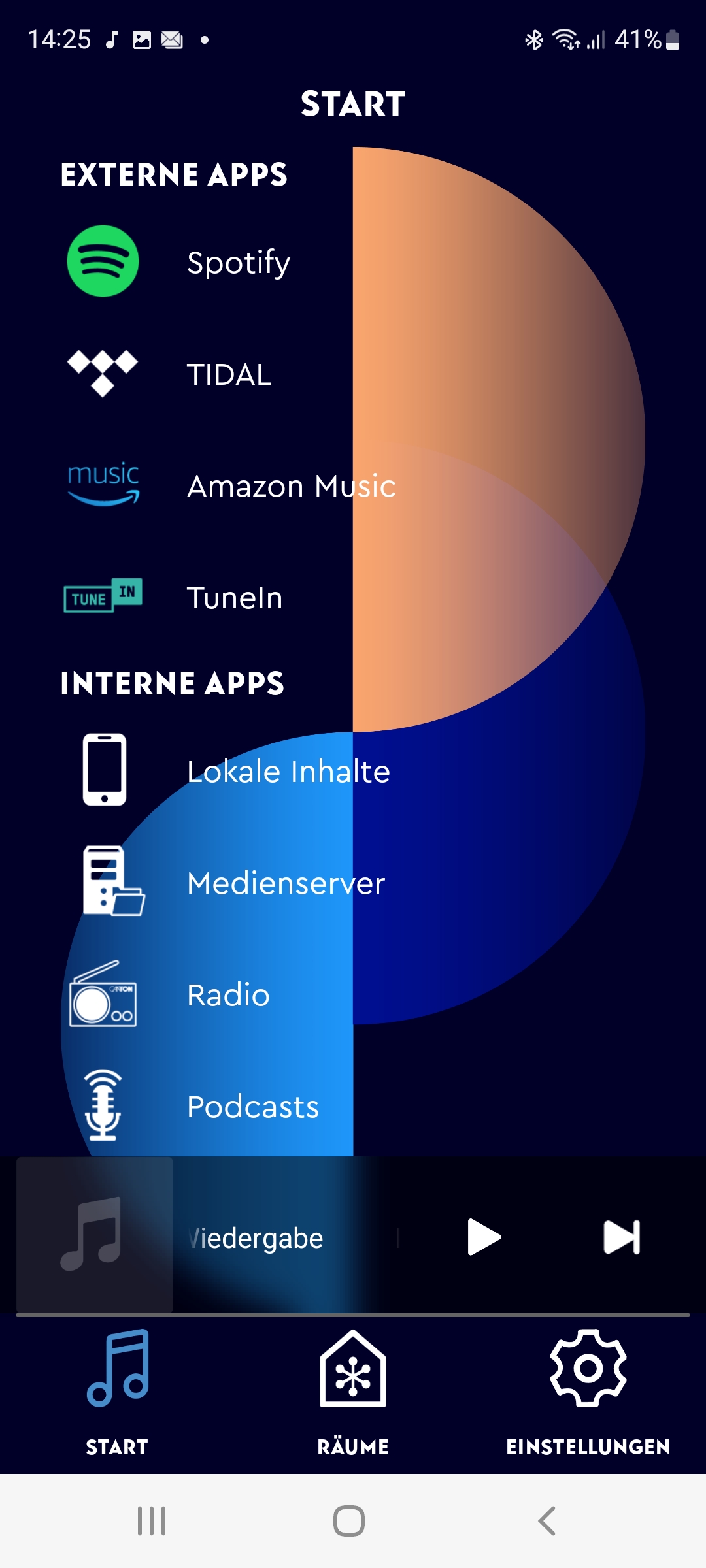Viewport: 706px width, 1568px height.
Task: Go back using the system back button
Action: pos(546,1521)
